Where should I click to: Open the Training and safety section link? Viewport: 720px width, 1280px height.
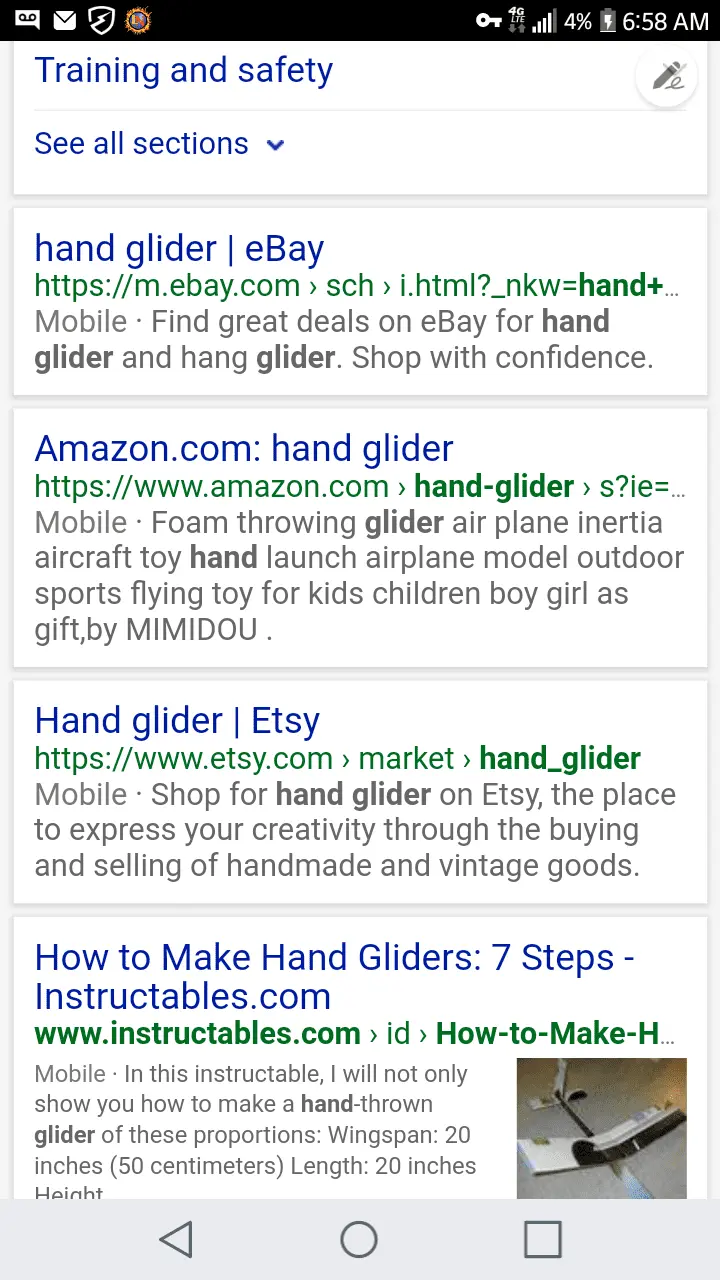point(184,71)
